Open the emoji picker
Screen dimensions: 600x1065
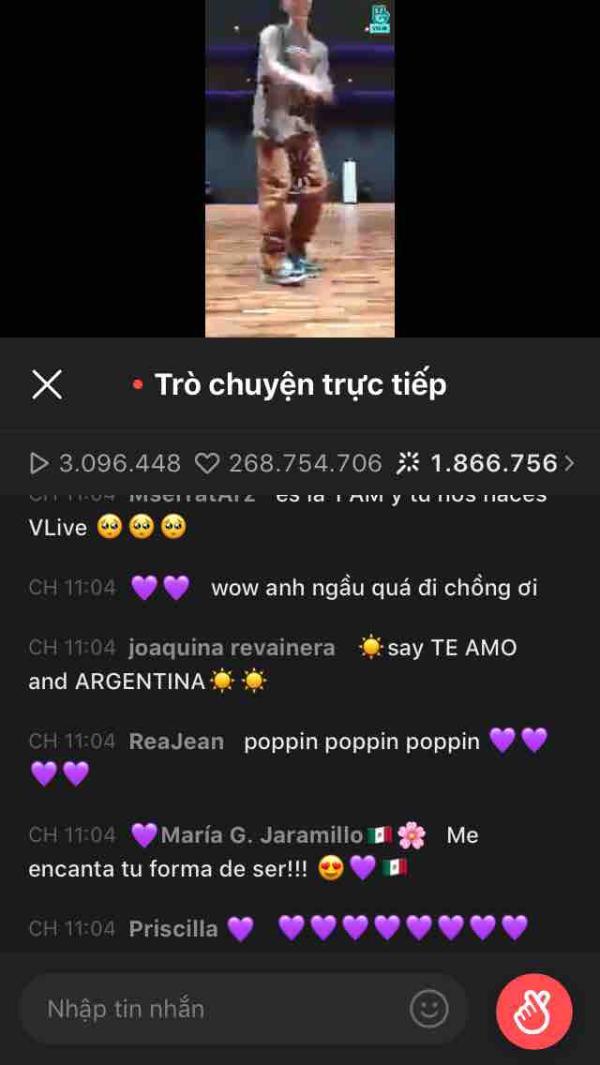429,1009
